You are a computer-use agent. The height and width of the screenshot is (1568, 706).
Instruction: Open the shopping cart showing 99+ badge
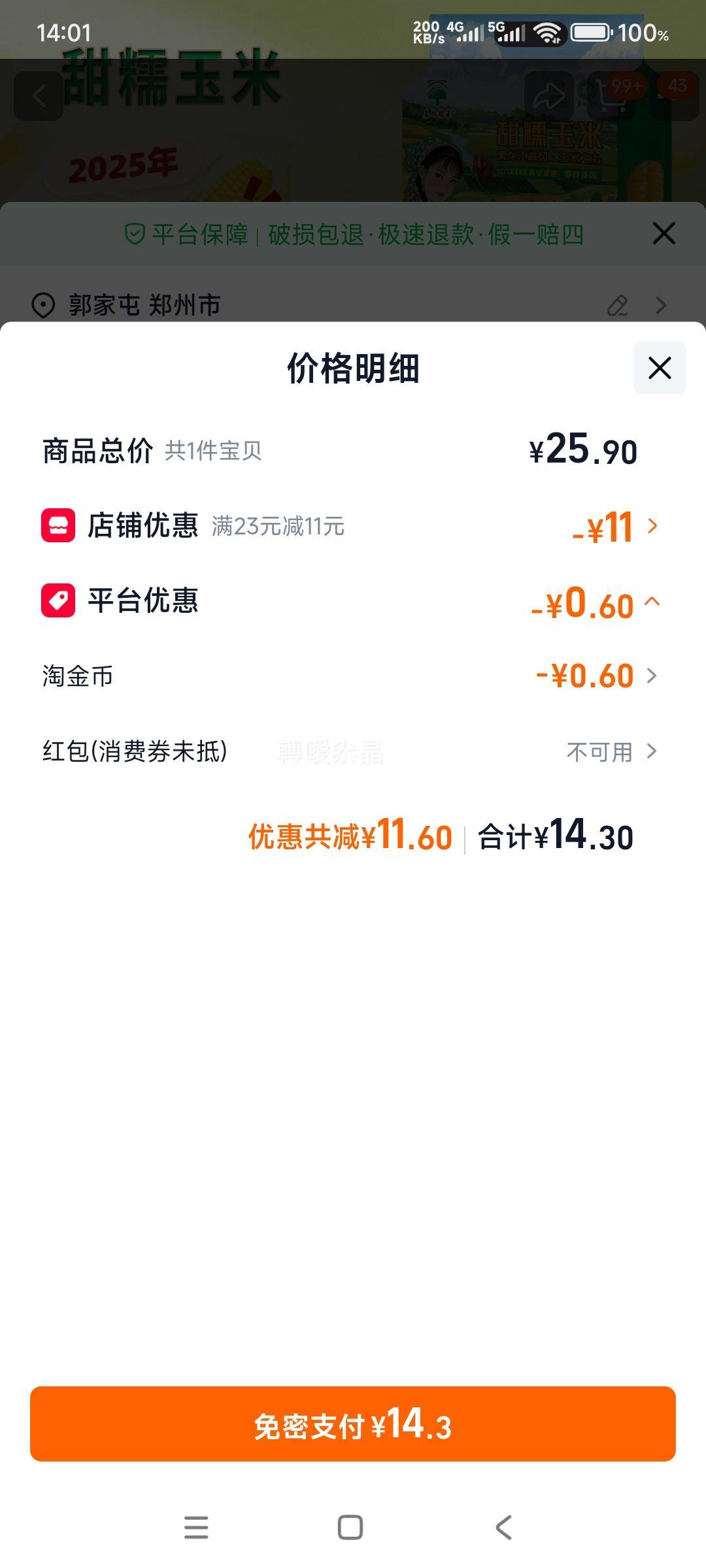(x=608, y=96)
